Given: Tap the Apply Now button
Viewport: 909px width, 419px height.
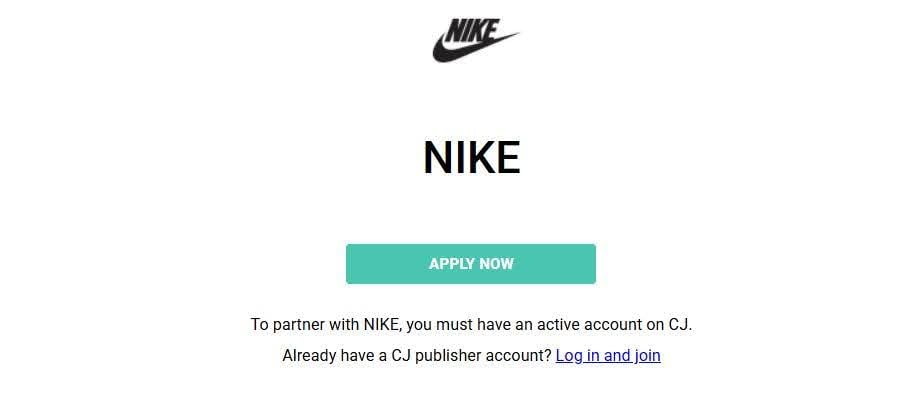Looking at the screenshot, I should 471,264.
